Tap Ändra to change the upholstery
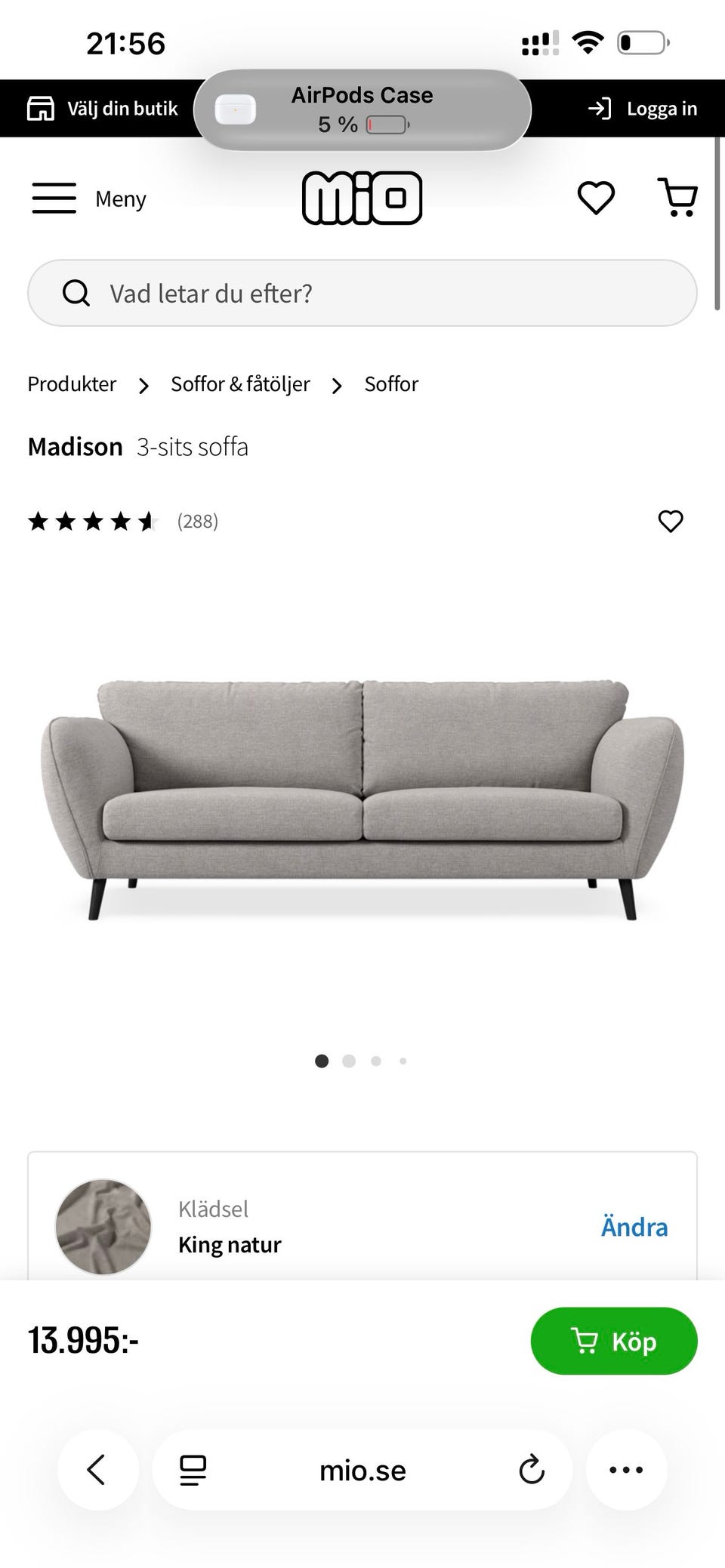 tap(634, 1227)
